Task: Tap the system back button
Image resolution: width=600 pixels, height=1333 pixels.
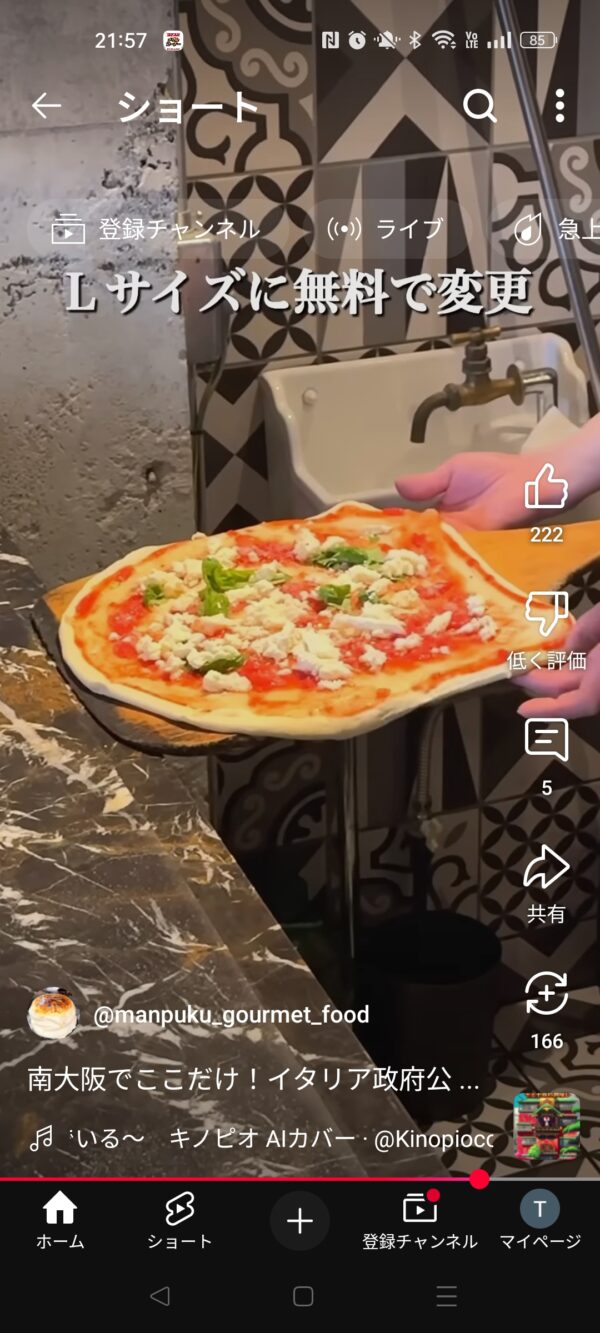Action: [x=159, y=1297]
